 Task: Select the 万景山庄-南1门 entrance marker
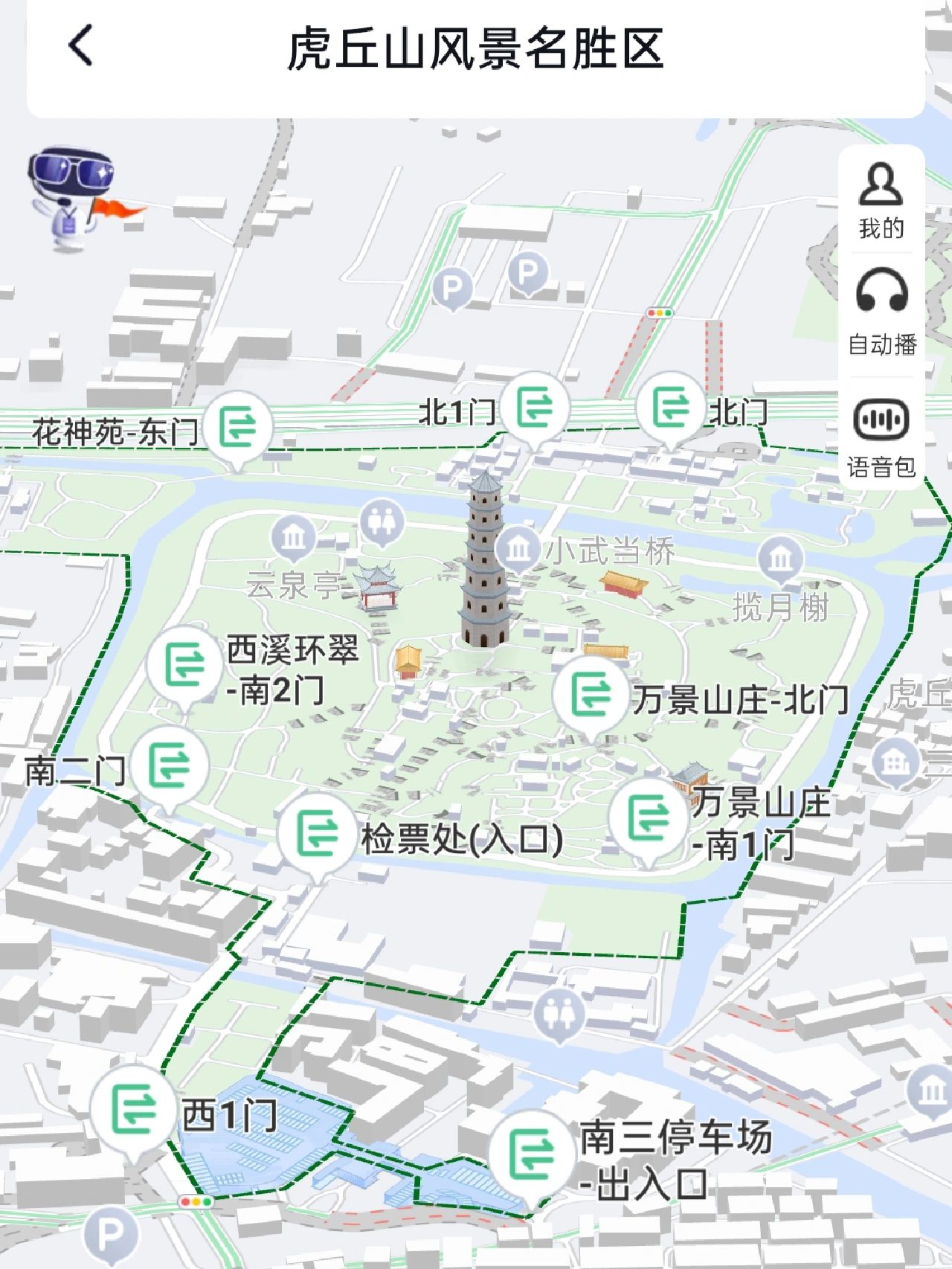(x=648, y=817)
